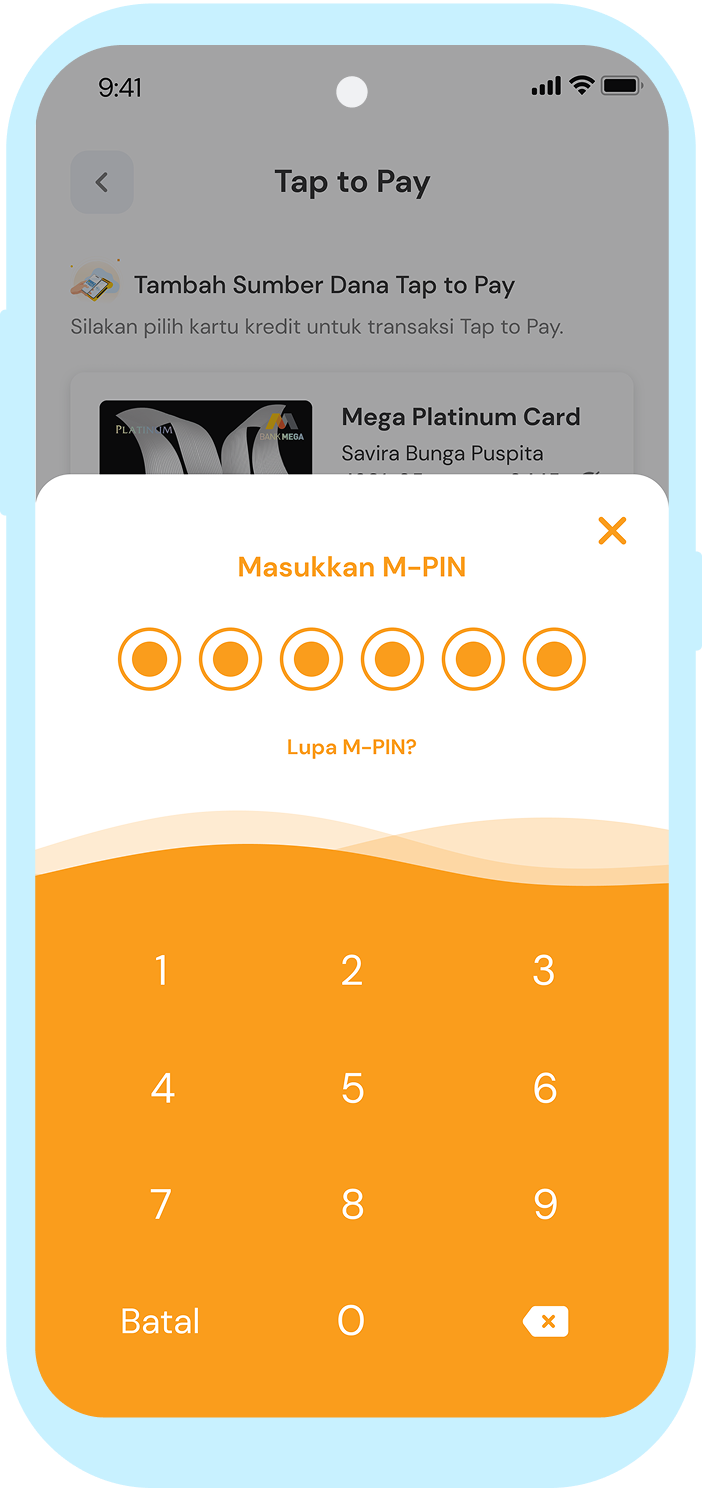Enter digit 5 on the keypad
702x1488 pixels.
point(351,1088)
